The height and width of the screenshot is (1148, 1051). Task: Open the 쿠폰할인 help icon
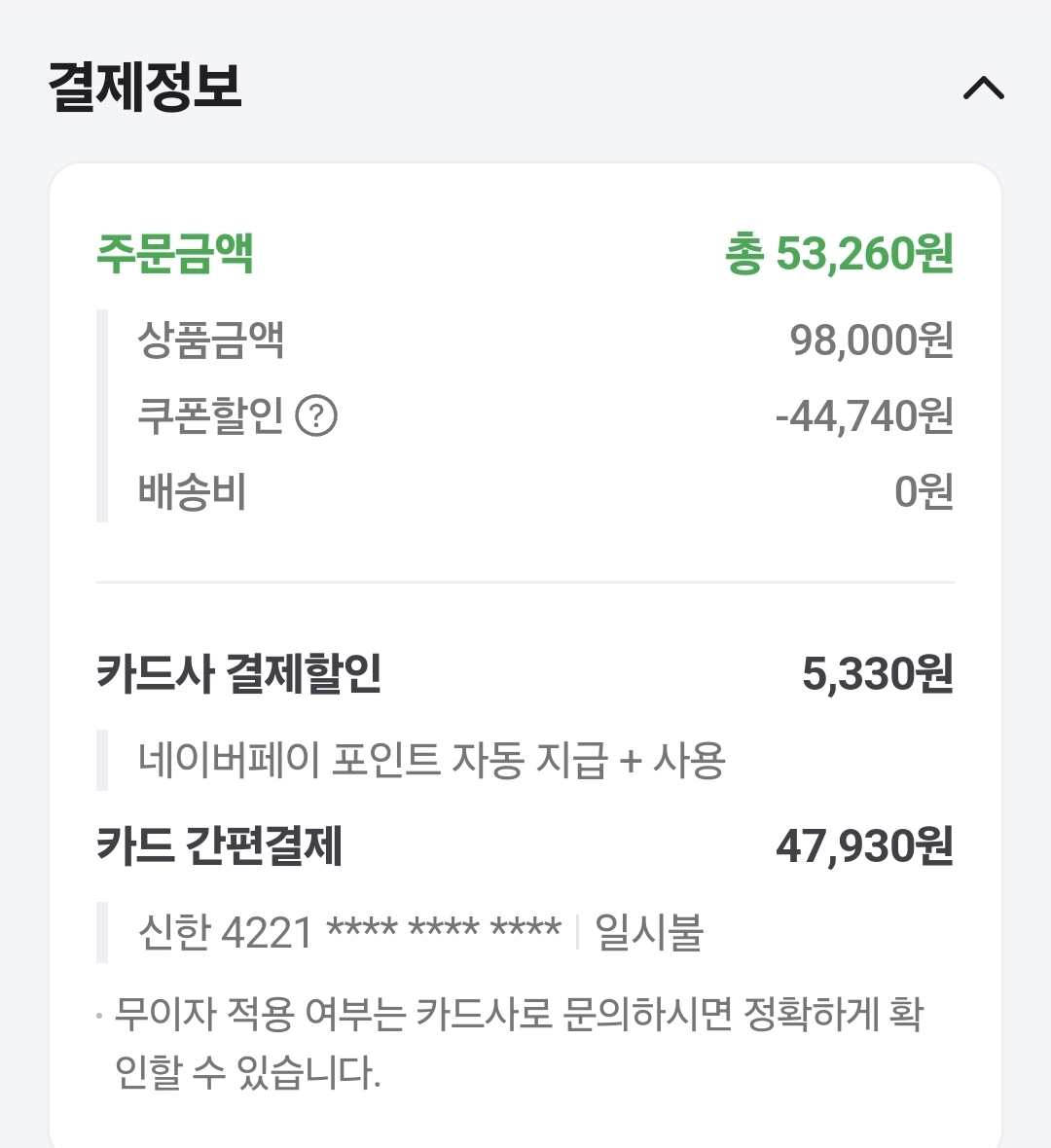pyautogui.click(x=316, y=416)
